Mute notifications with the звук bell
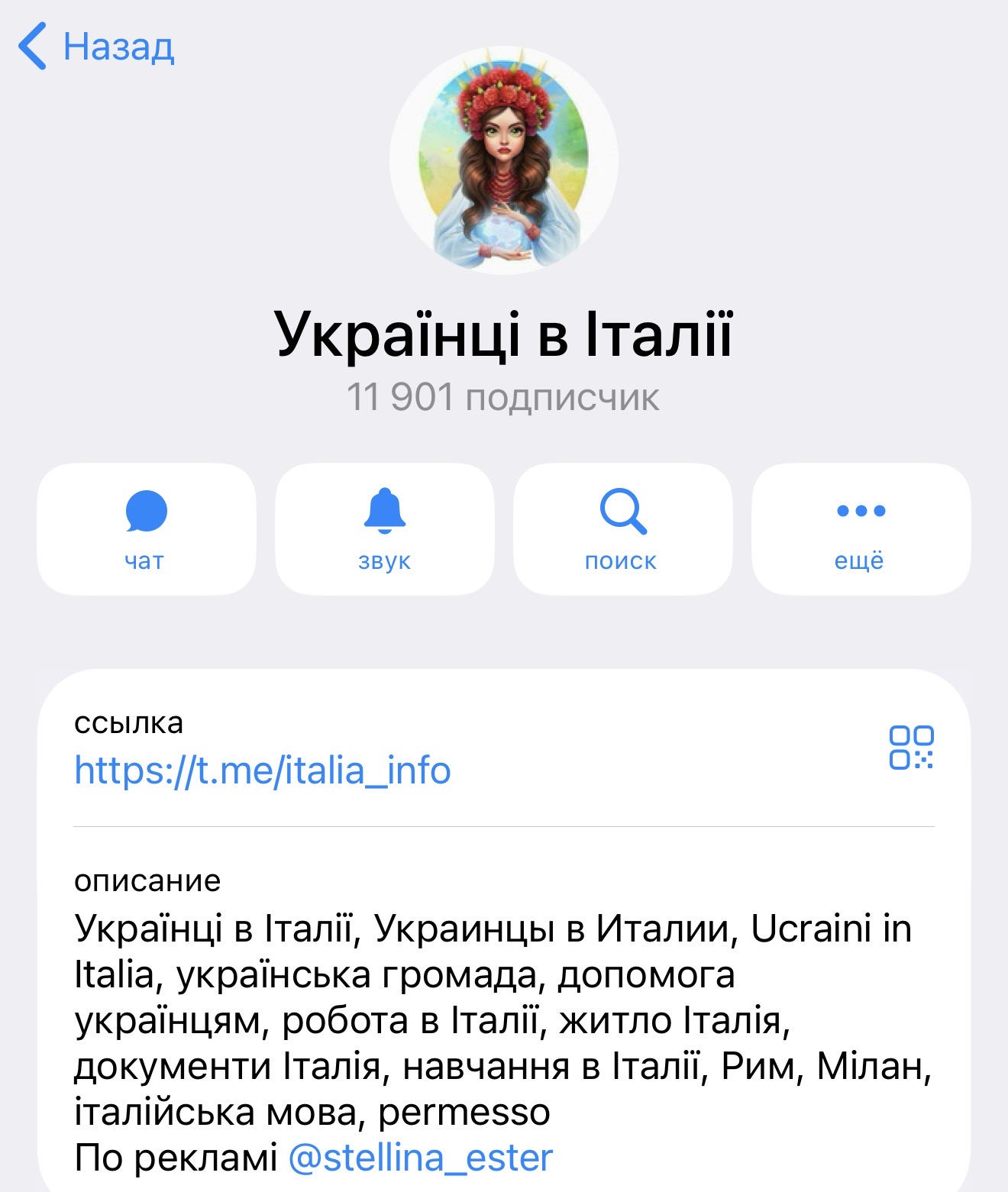The height and width of the screenshot is (1192, 1008). pyautogui.click(x=385, y=528)
